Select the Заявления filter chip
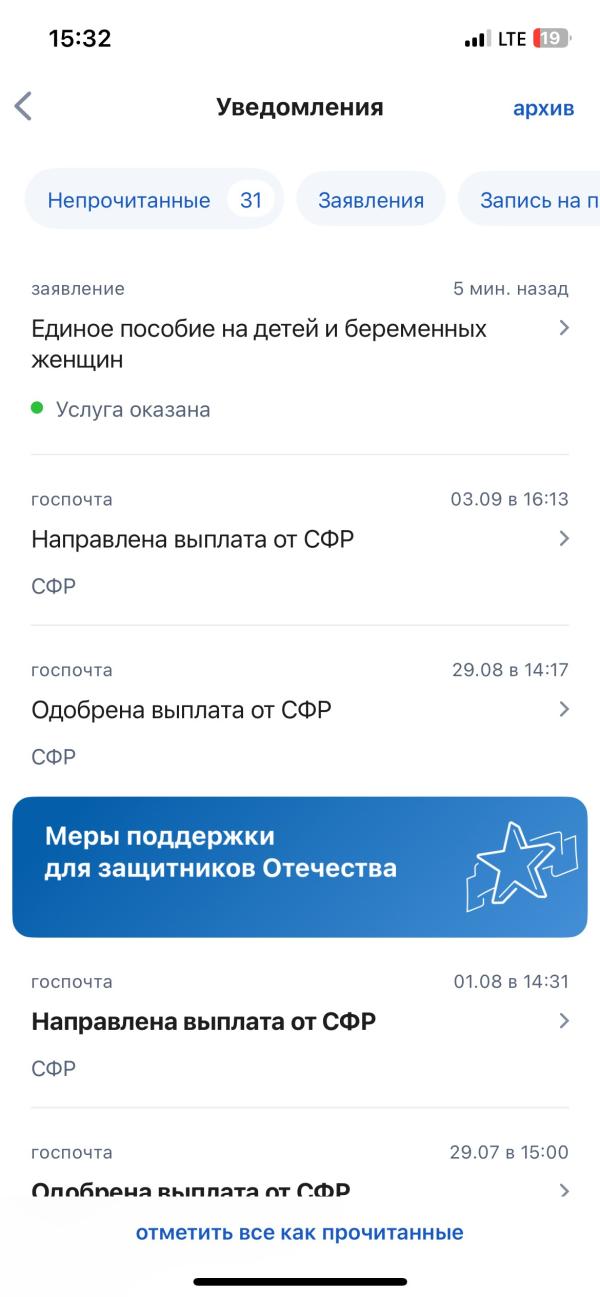The height and width of the screenshot is (1297, 600). (x=370, y=200)
